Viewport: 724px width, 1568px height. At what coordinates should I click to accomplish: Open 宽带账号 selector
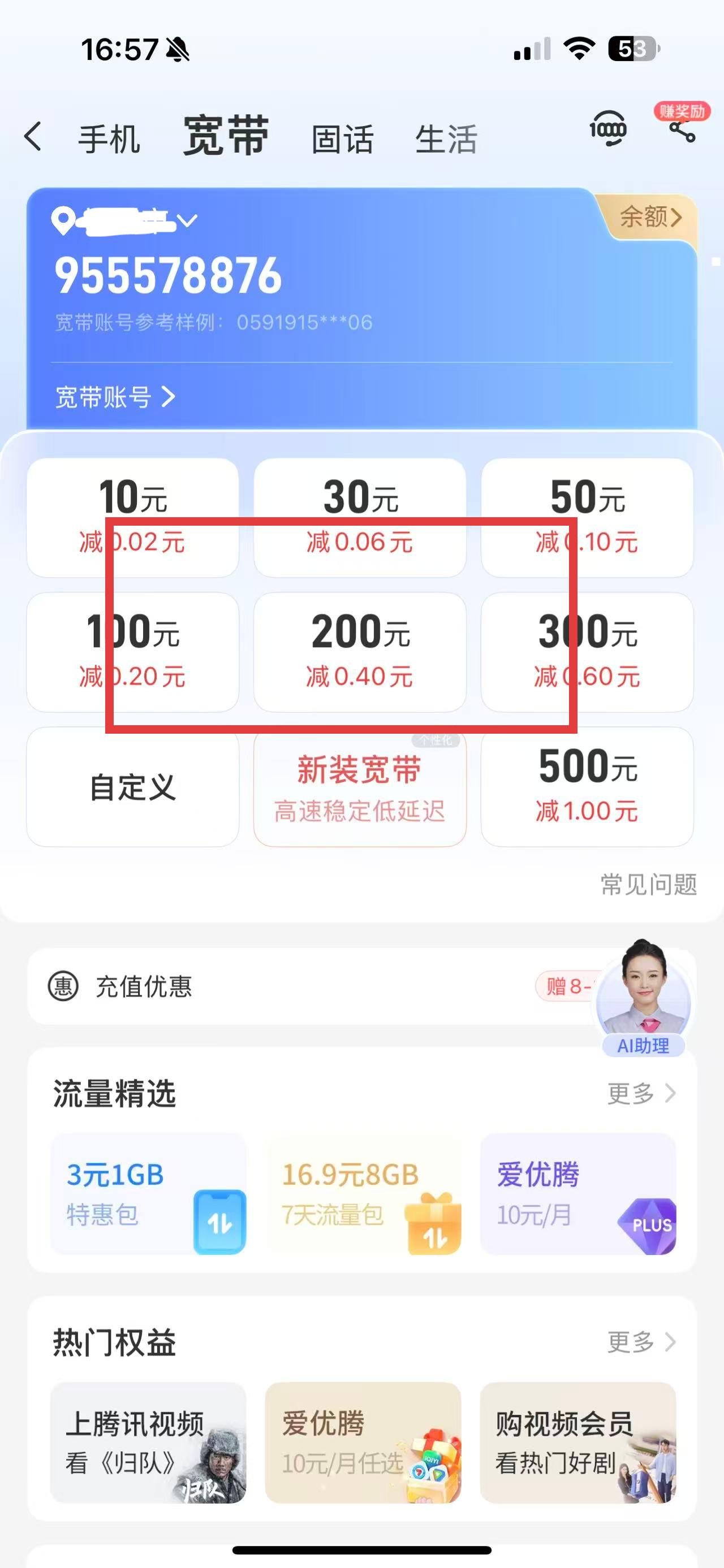(115, 397)
